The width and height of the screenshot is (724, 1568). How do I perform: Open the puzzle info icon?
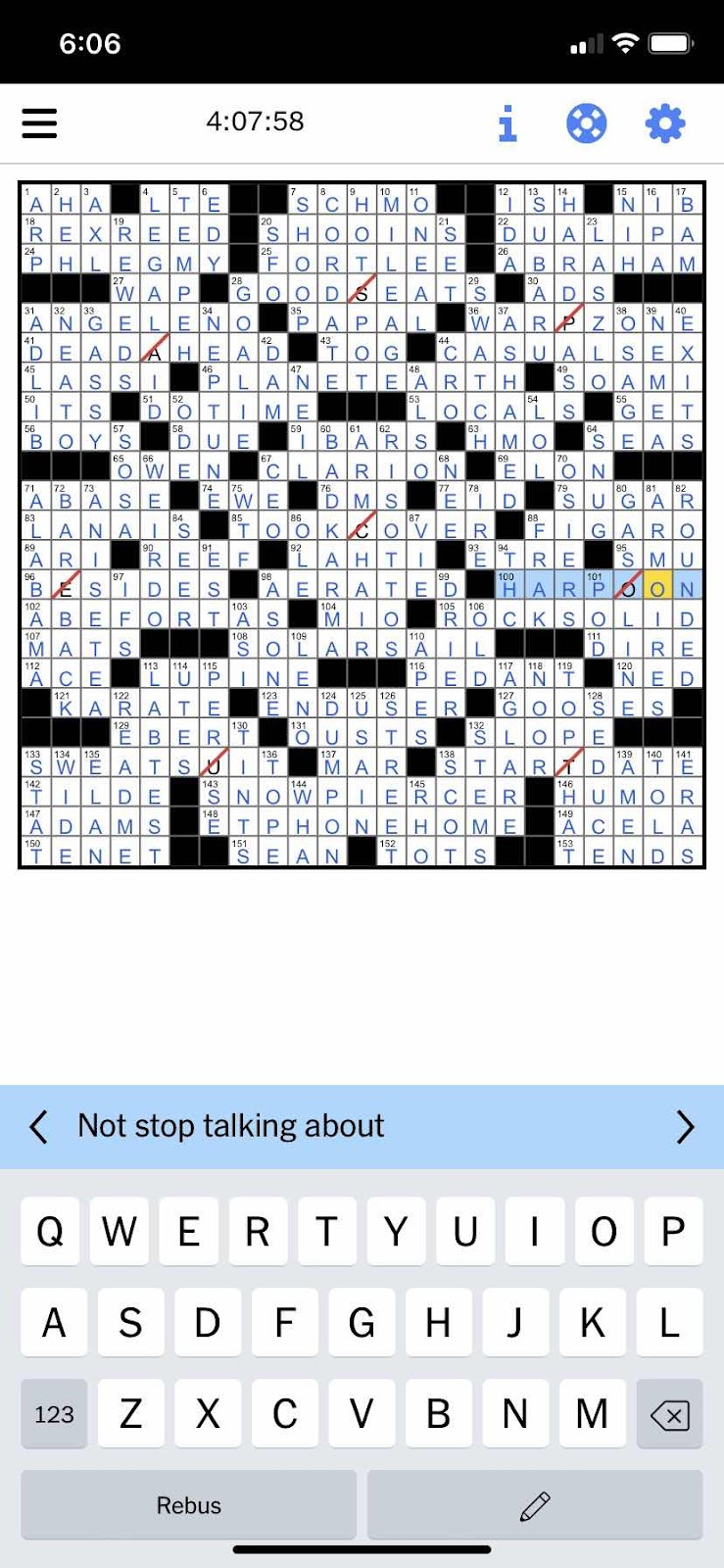(x=507, y=123)
